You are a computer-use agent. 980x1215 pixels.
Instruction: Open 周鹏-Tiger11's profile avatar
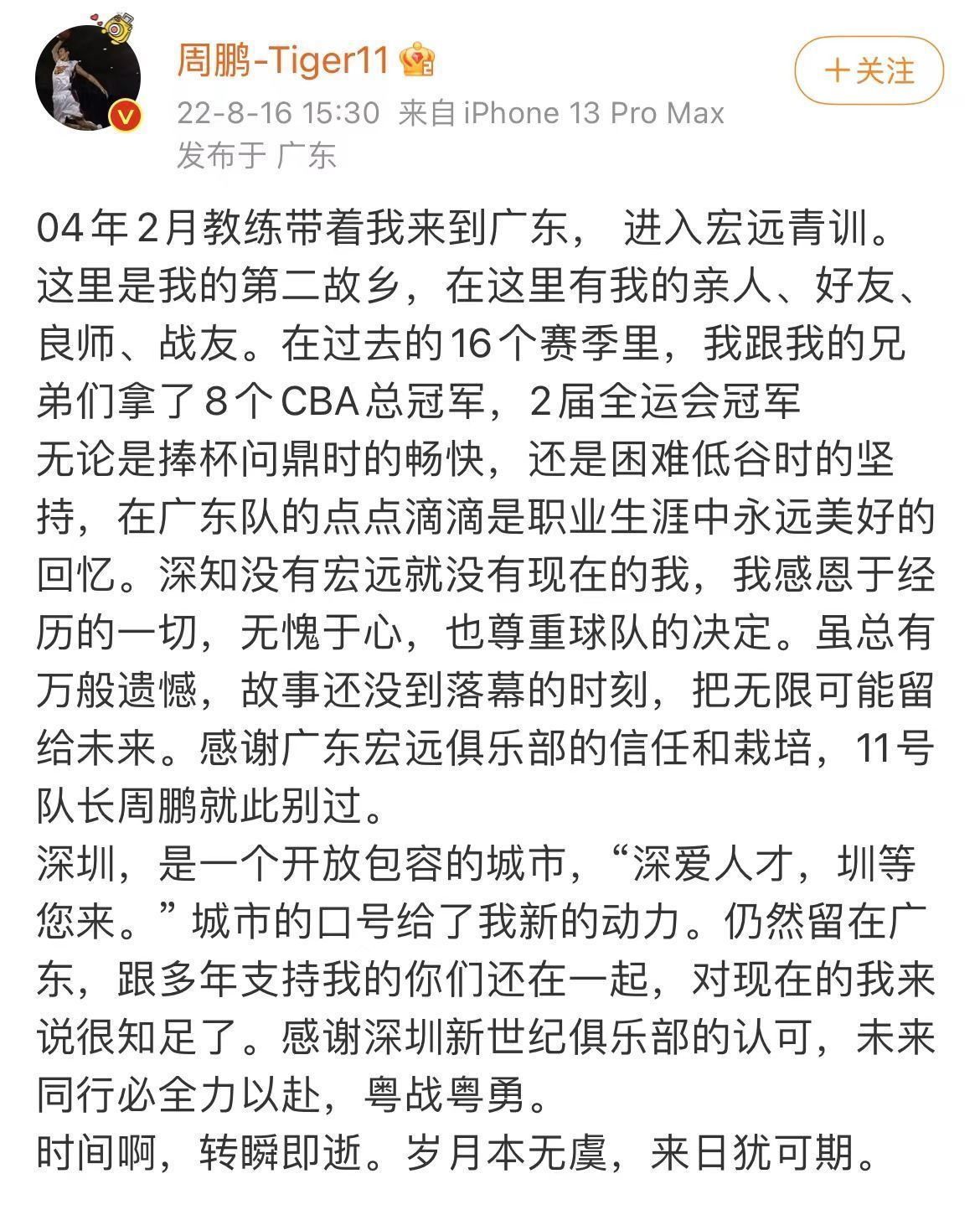(x=88, y=77)
